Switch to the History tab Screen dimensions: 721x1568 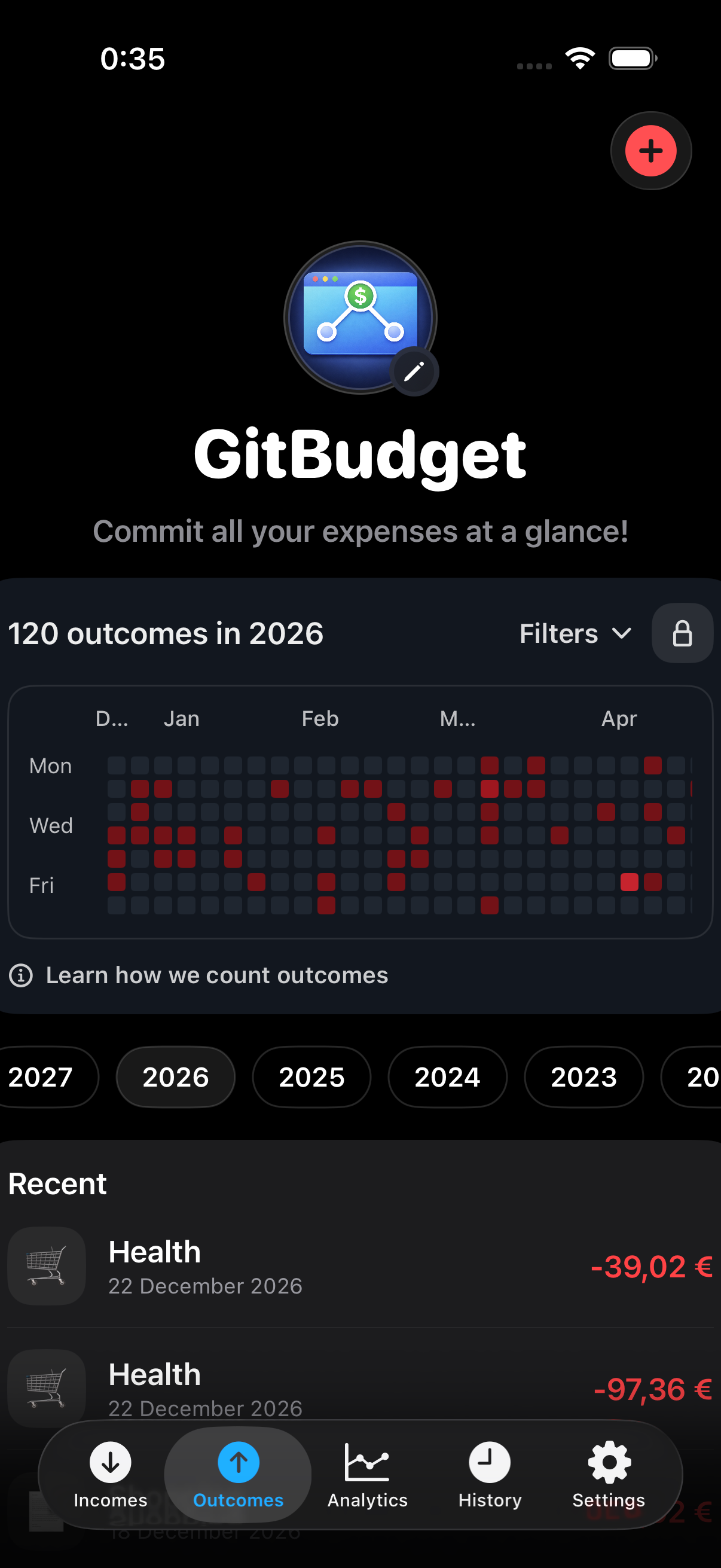coord(490,1474)
